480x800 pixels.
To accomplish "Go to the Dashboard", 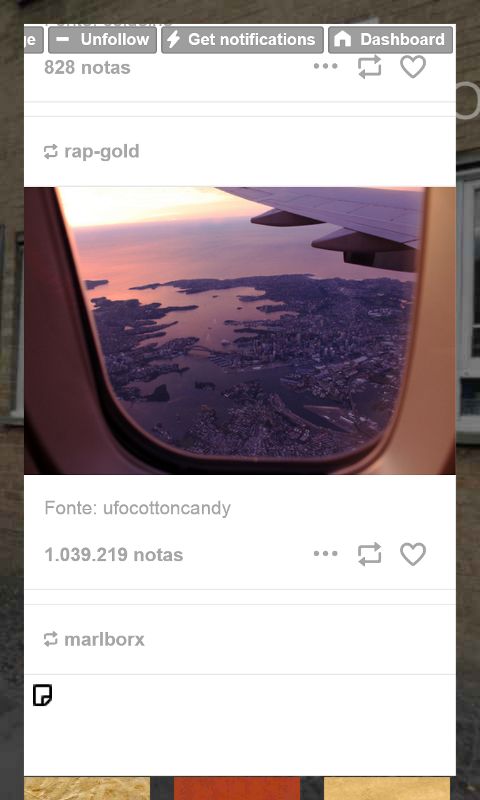I will tap(391, 40).
